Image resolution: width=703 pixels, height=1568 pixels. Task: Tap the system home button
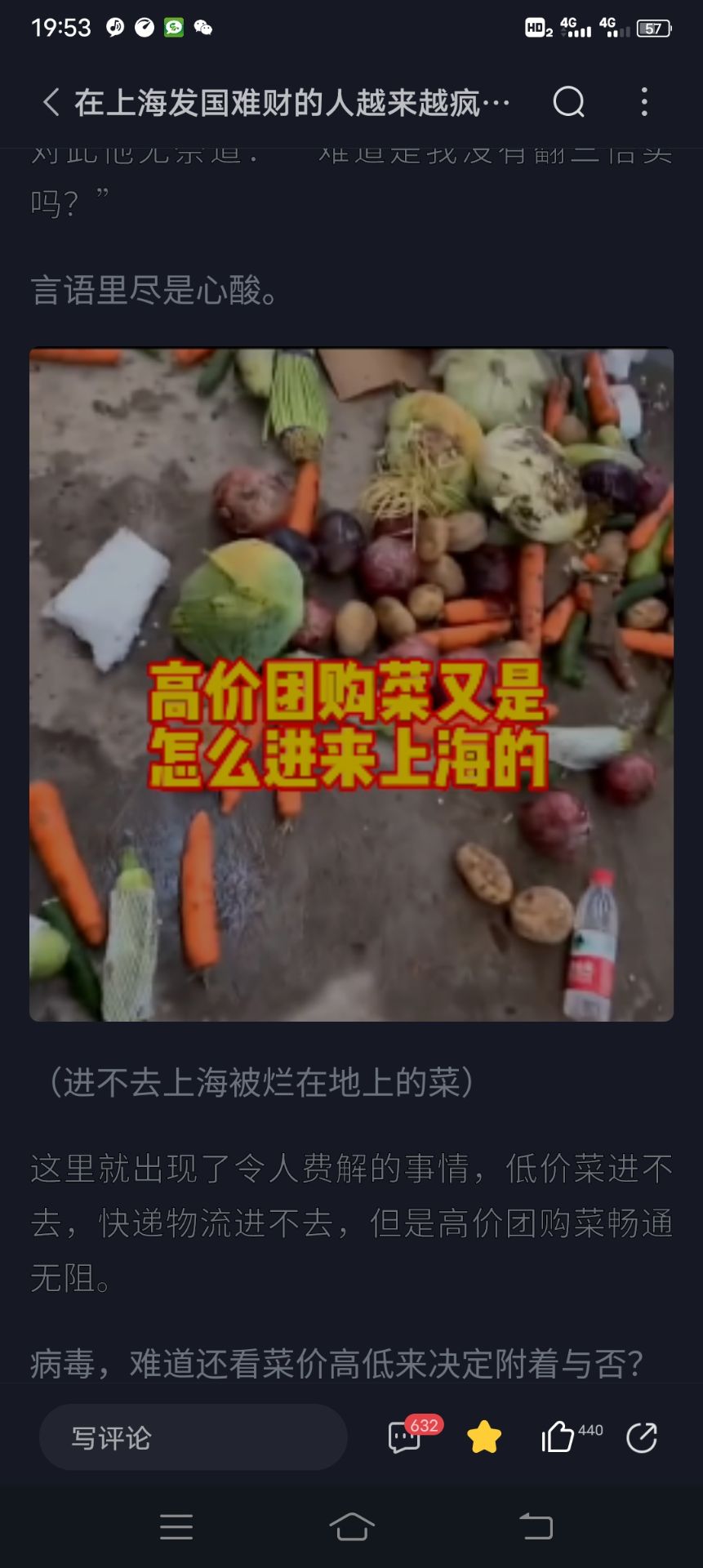tap(352, 1526)
